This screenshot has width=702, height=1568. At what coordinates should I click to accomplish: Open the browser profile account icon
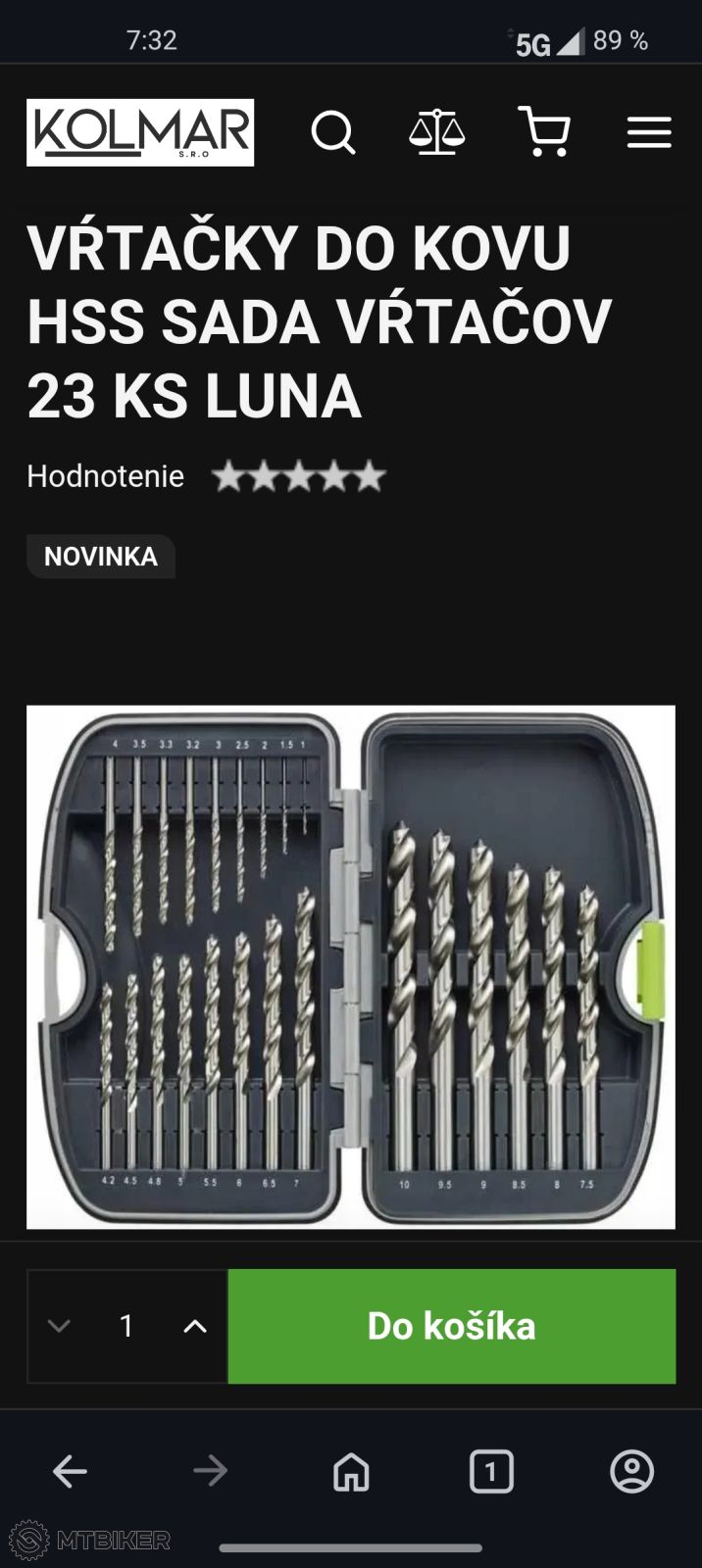pyautogui.click(x=631, y=1471)
